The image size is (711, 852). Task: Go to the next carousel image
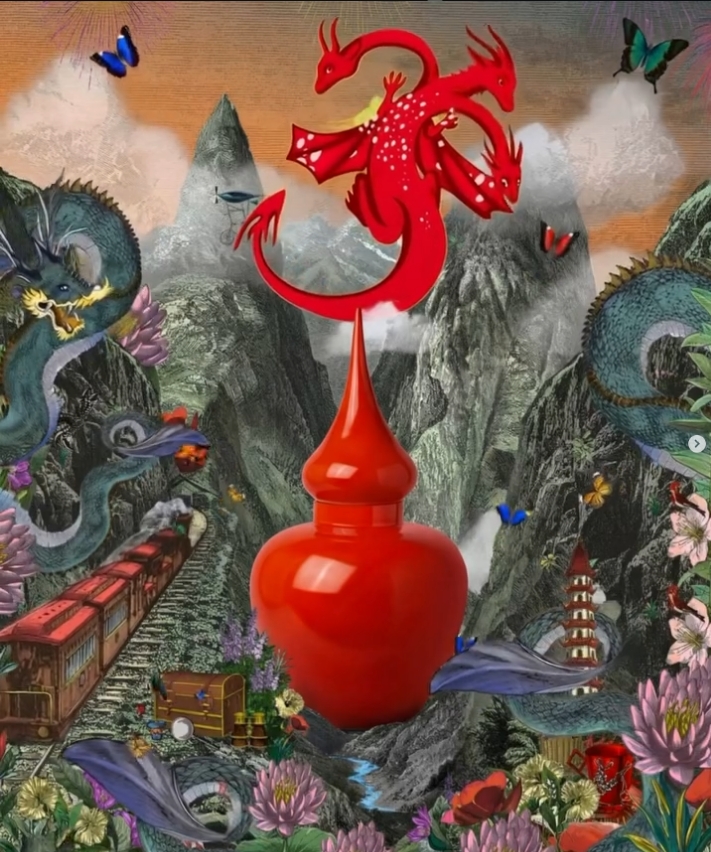click(696, 443)
